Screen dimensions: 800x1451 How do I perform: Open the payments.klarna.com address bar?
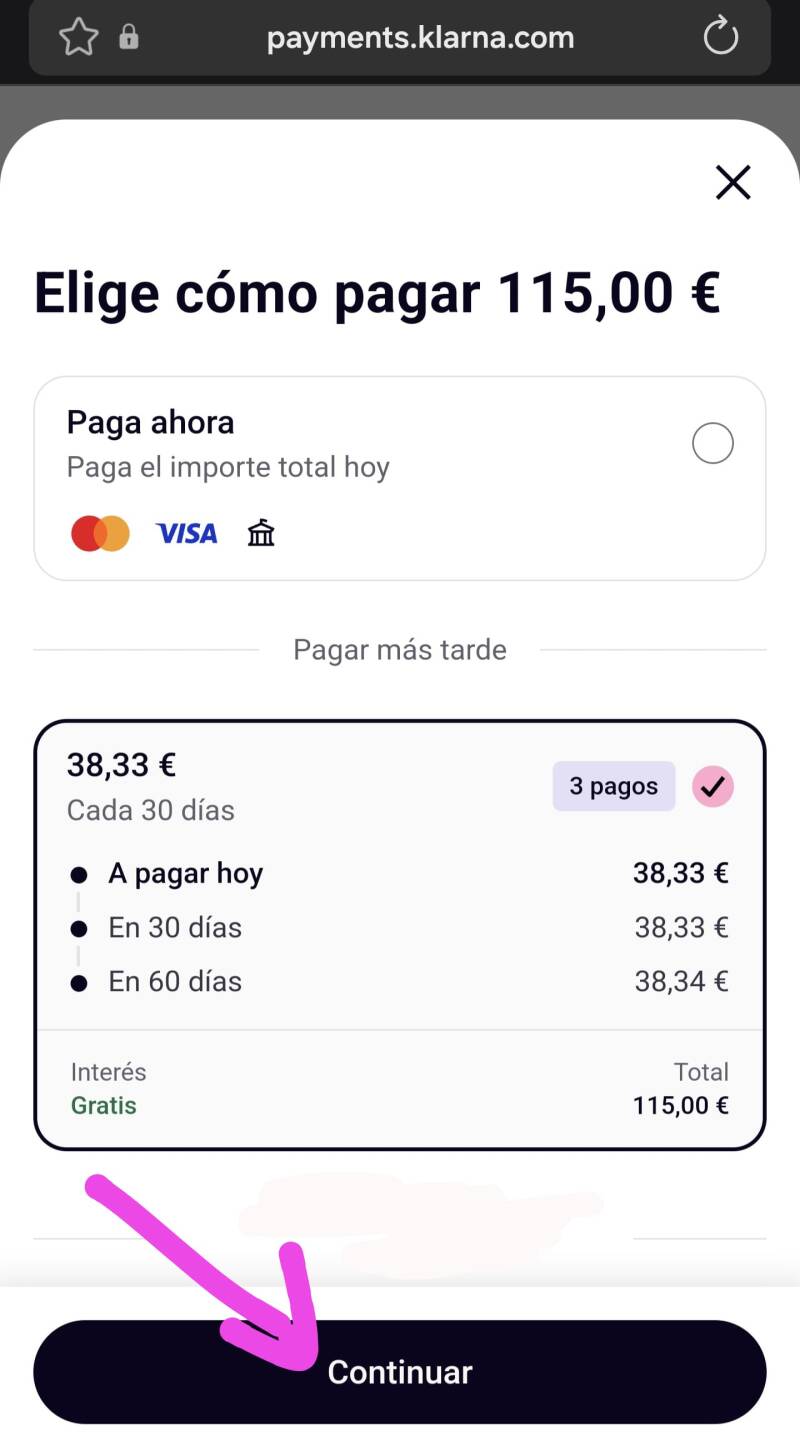click(420, 38)
